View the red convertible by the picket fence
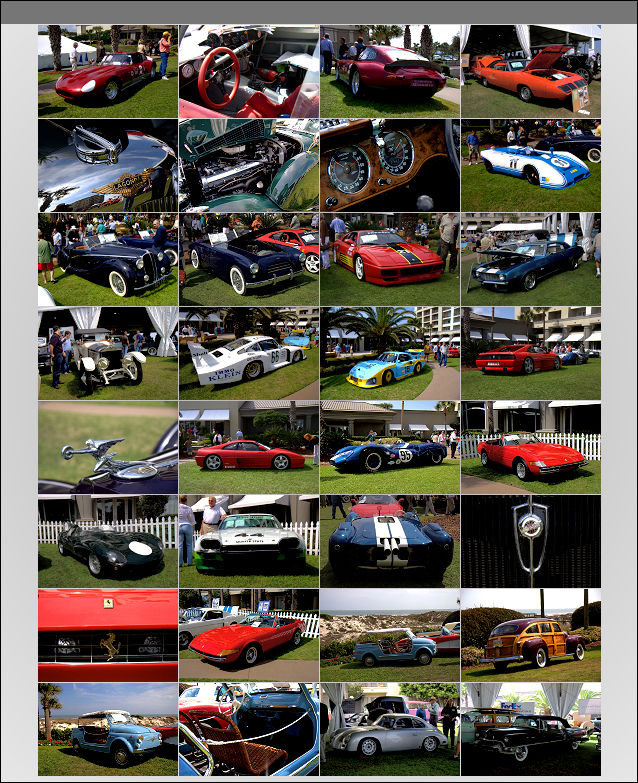Screen dimensions: 638x783 [x=531, y=448]
